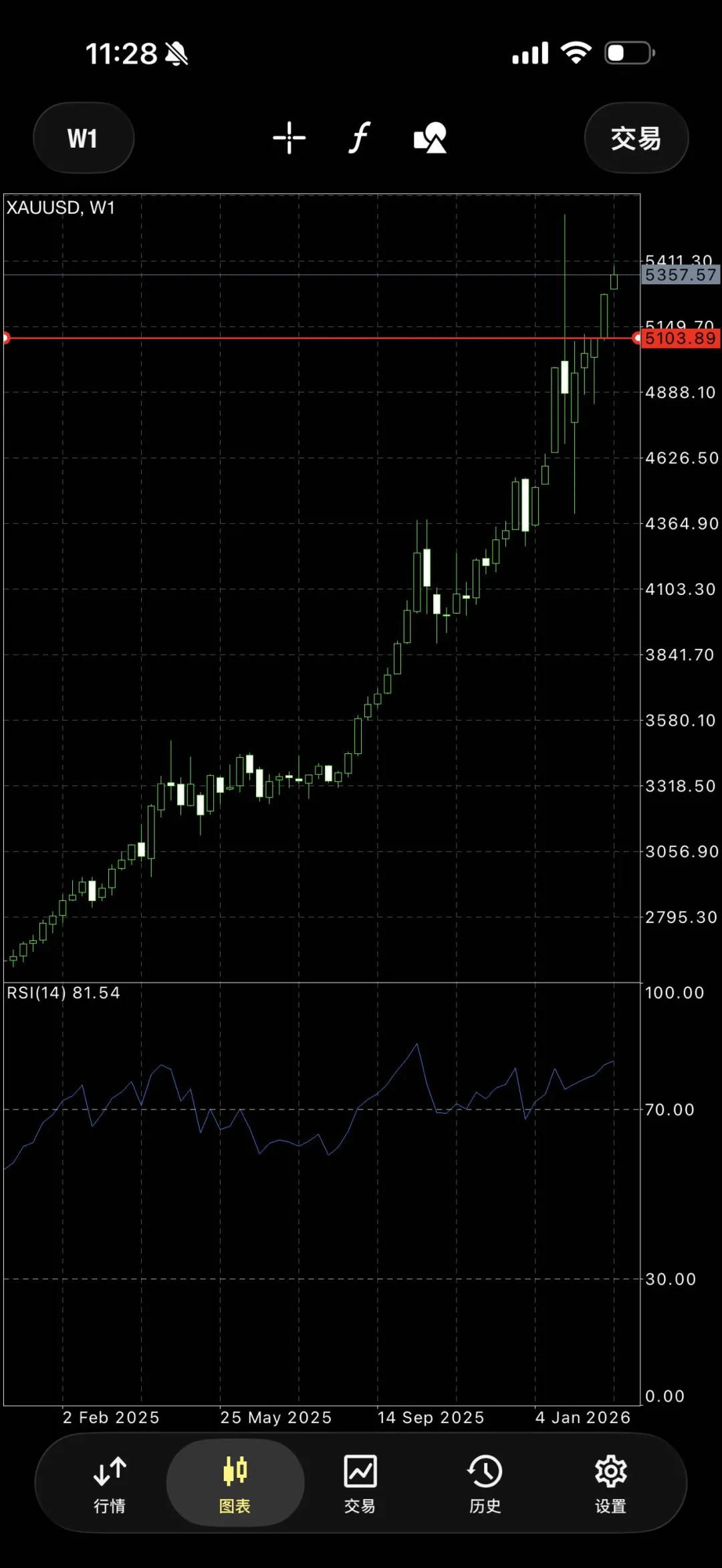
Task: Go to the 交易 tab in bottom bar
Action: point(360,1484)
